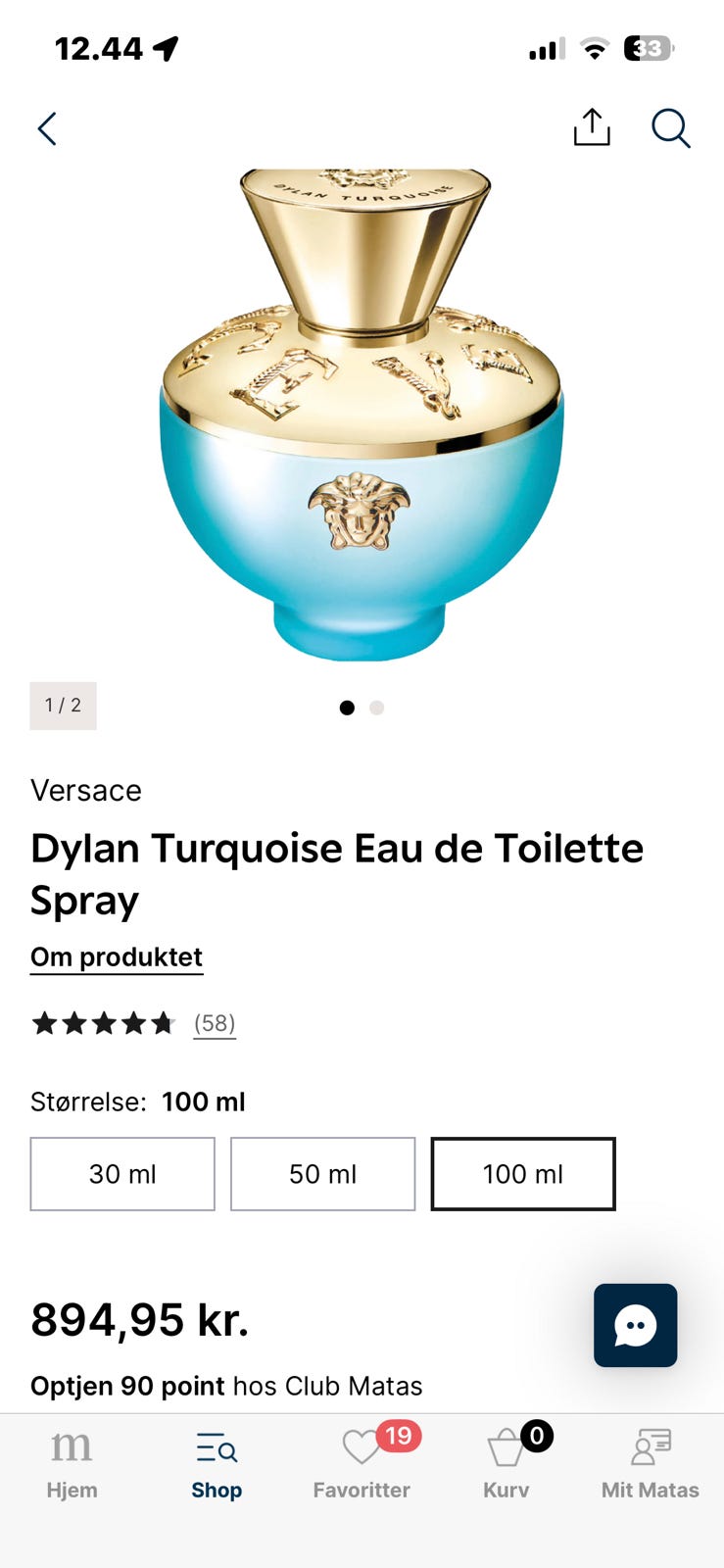Go to the Hjem tab

click(72, 1464)
